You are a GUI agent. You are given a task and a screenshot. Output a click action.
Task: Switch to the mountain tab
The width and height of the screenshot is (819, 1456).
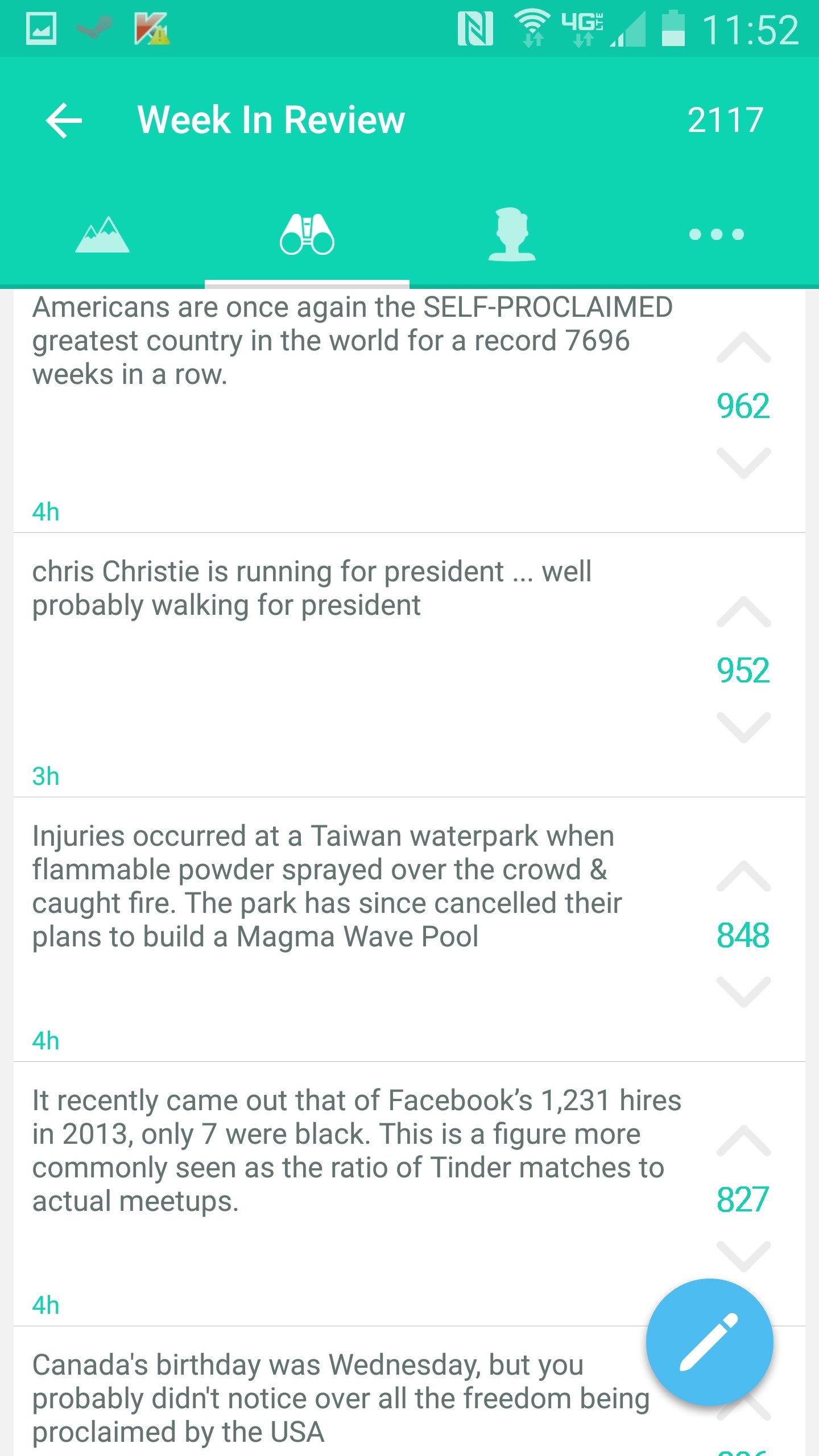(x=102, y=234)
